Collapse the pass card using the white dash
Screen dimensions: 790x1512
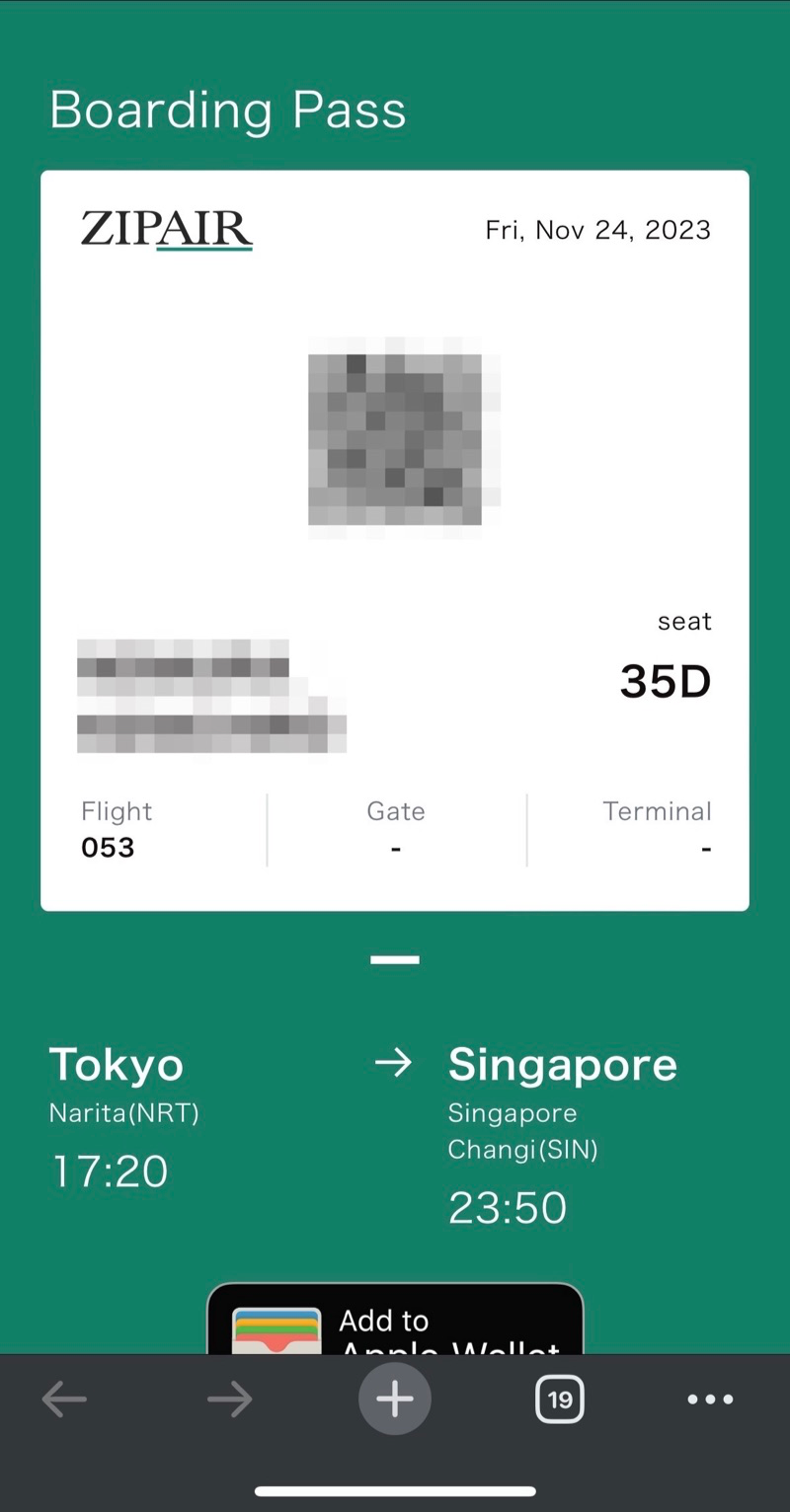point(394,958)
